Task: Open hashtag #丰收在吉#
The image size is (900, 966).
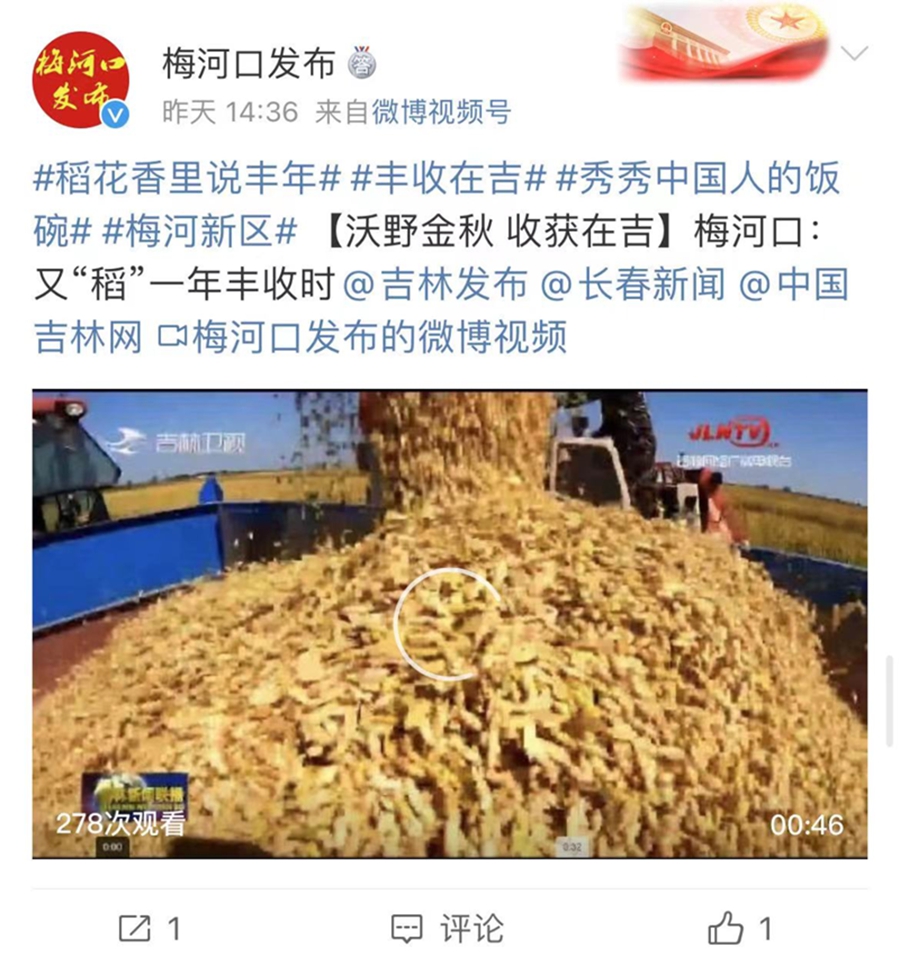Action: (x=449, y=179)
